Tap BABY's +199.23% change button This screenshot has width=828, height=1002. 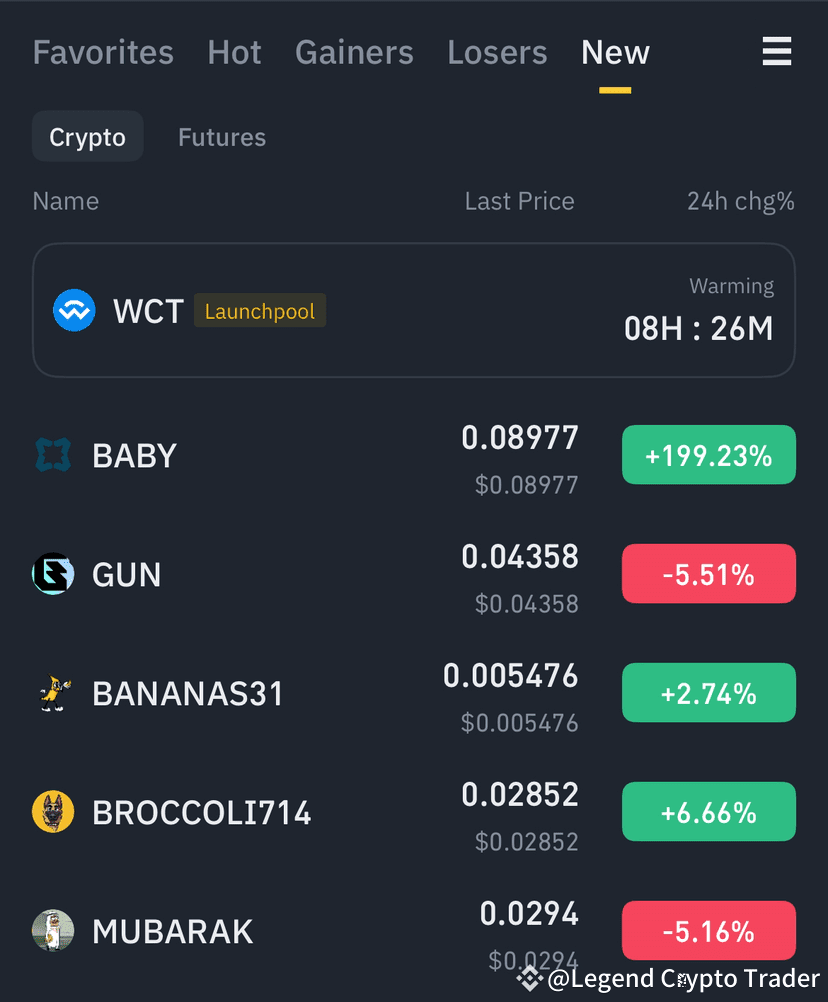(x=708, y=455)
